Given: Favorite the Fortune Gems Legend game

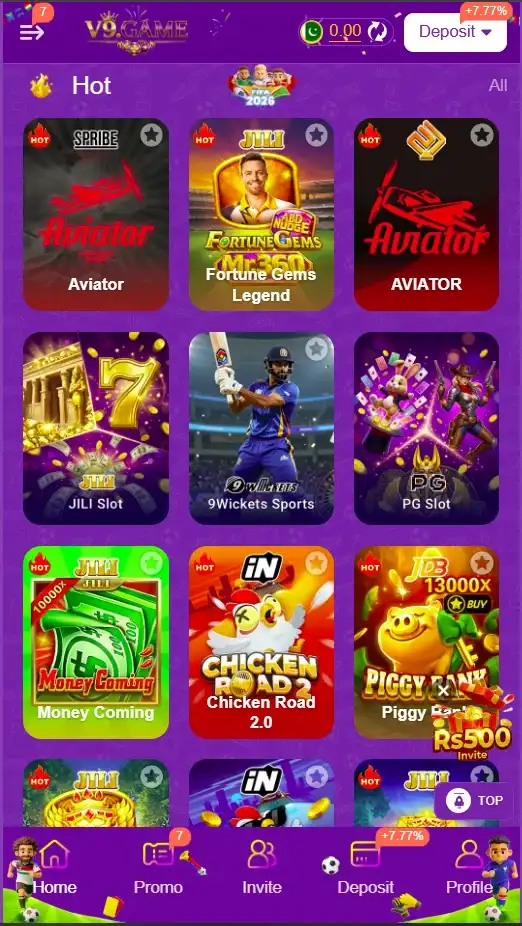Looking at the screenshot, I should click(x=317, y=135).
